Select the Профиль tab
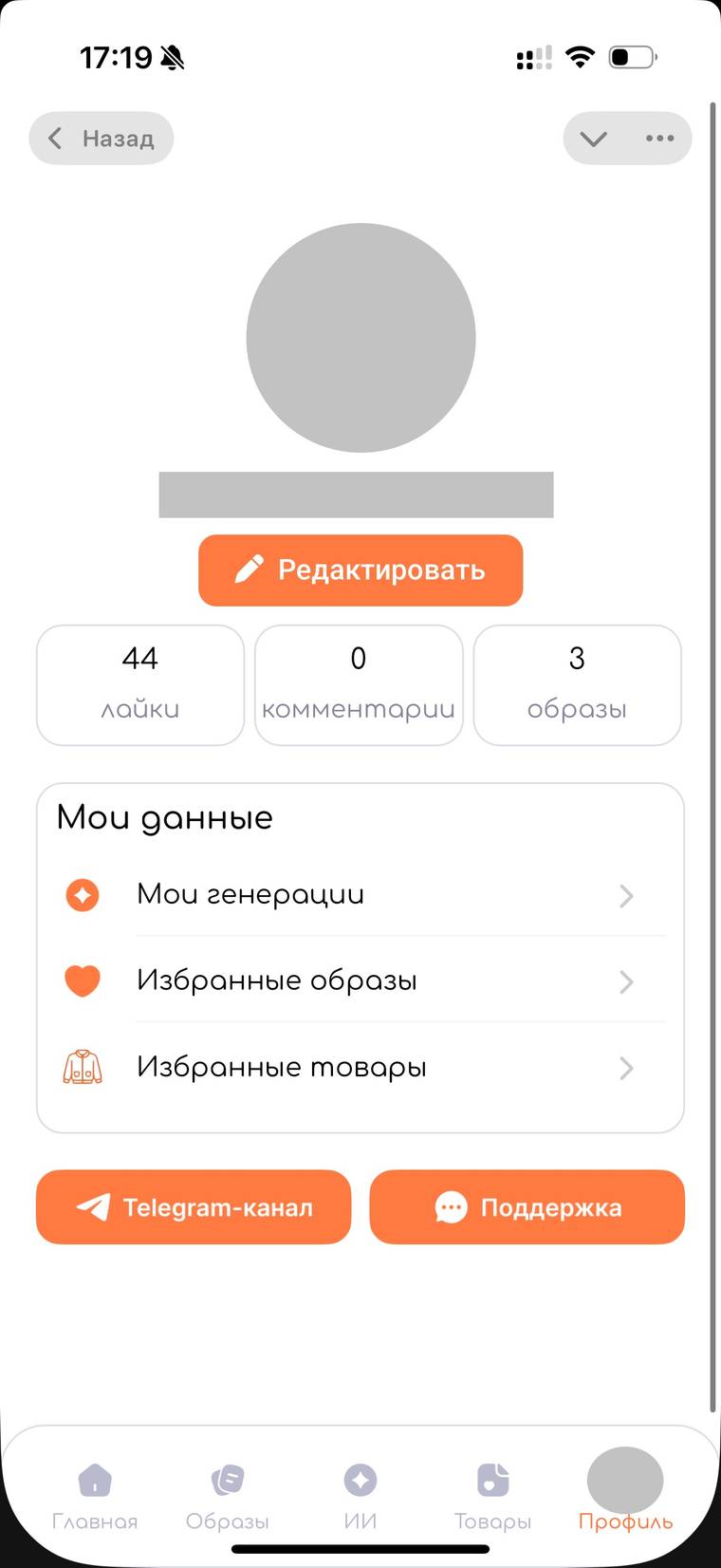Screen dimensions: 721x1568 pyautogui.click(x=625, y=1496)
